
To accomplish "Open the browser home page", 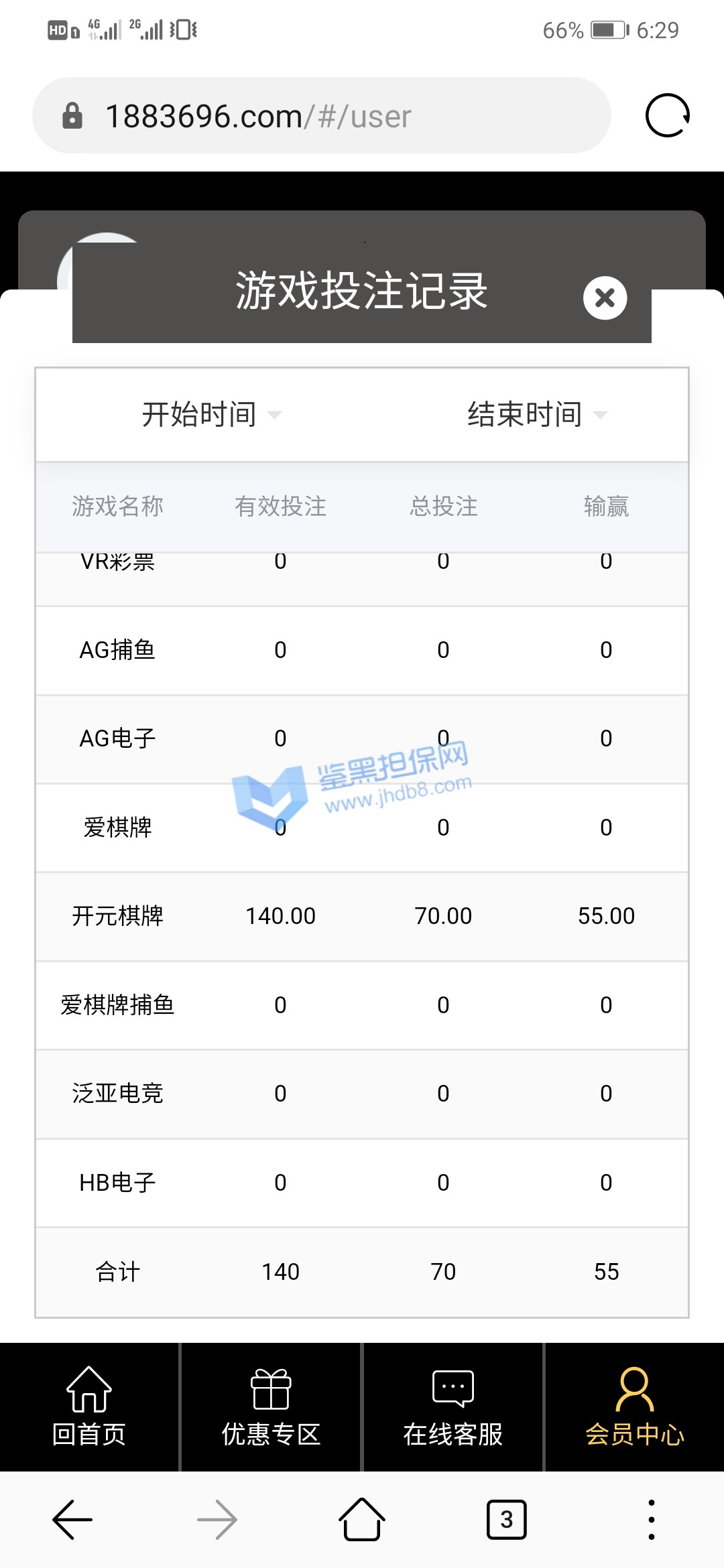I will (x=362, y=1520).
